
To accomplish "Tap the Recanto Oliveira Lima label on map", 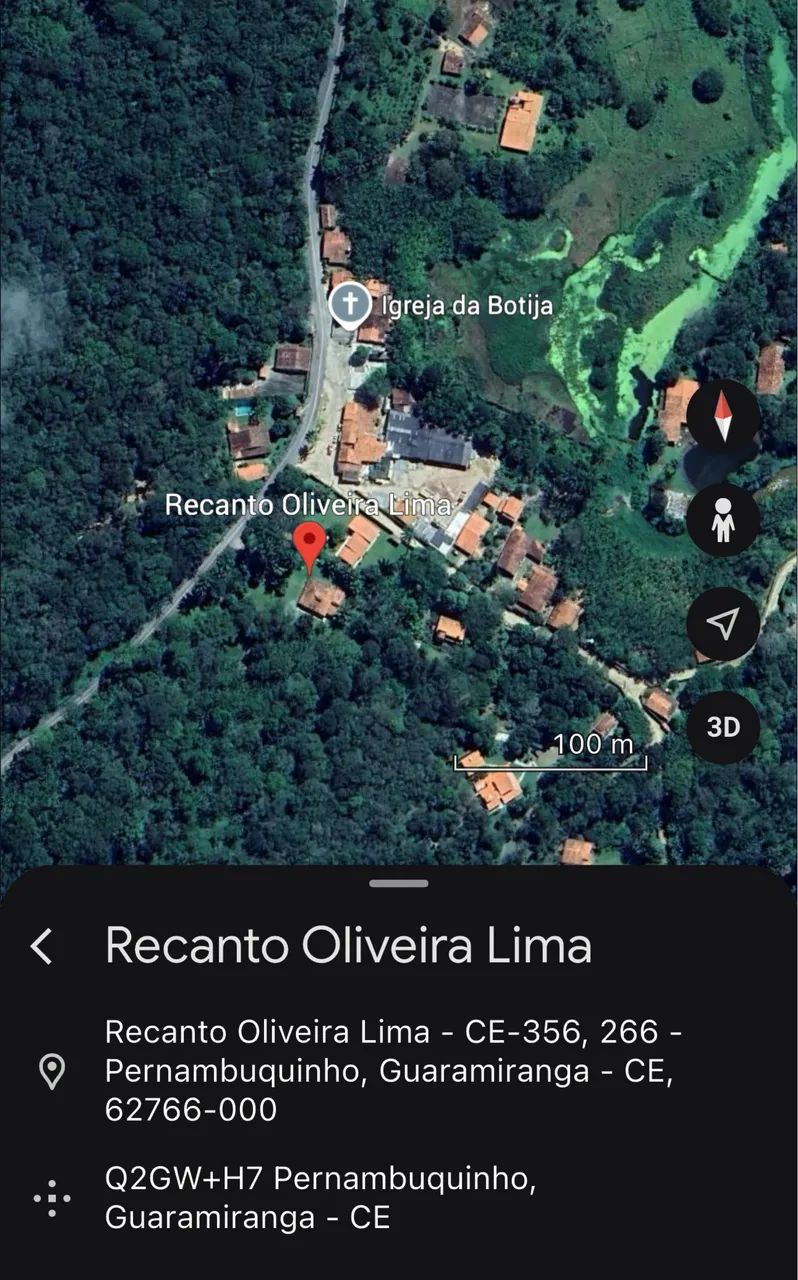I will pyautogui.click(x=306, y=506).
